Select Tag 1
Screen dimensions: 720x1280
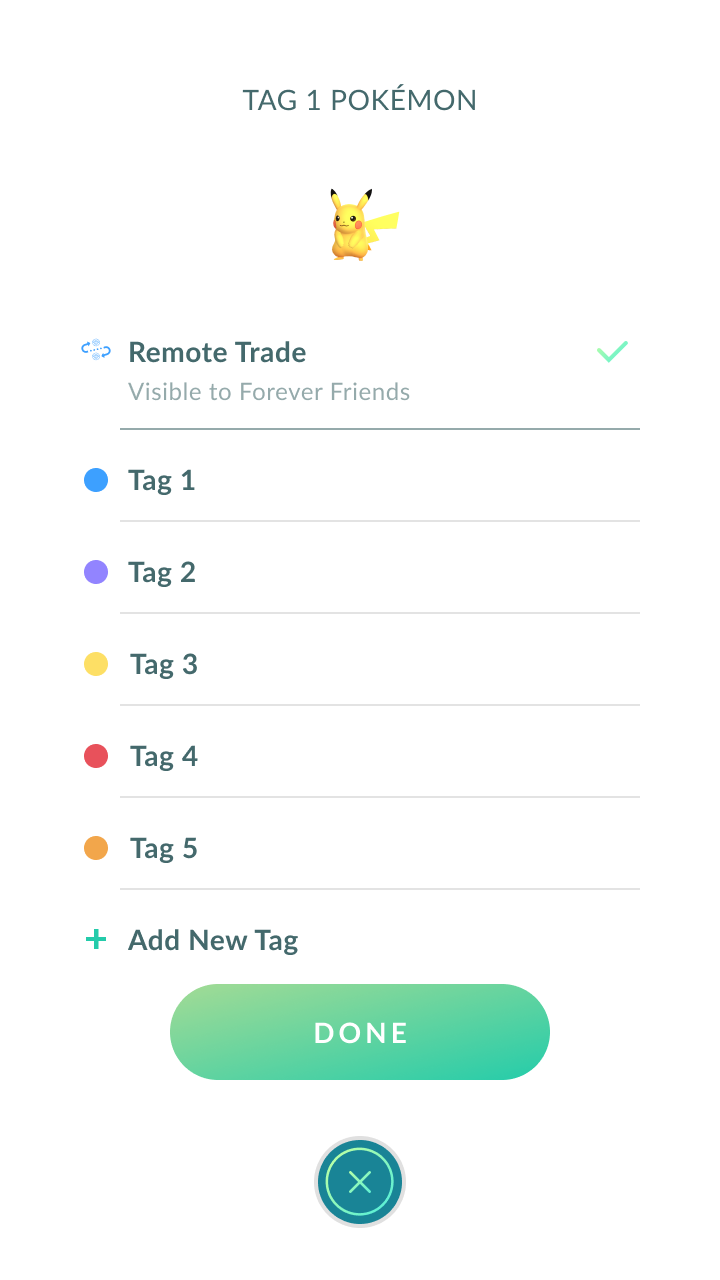(360, 481)
